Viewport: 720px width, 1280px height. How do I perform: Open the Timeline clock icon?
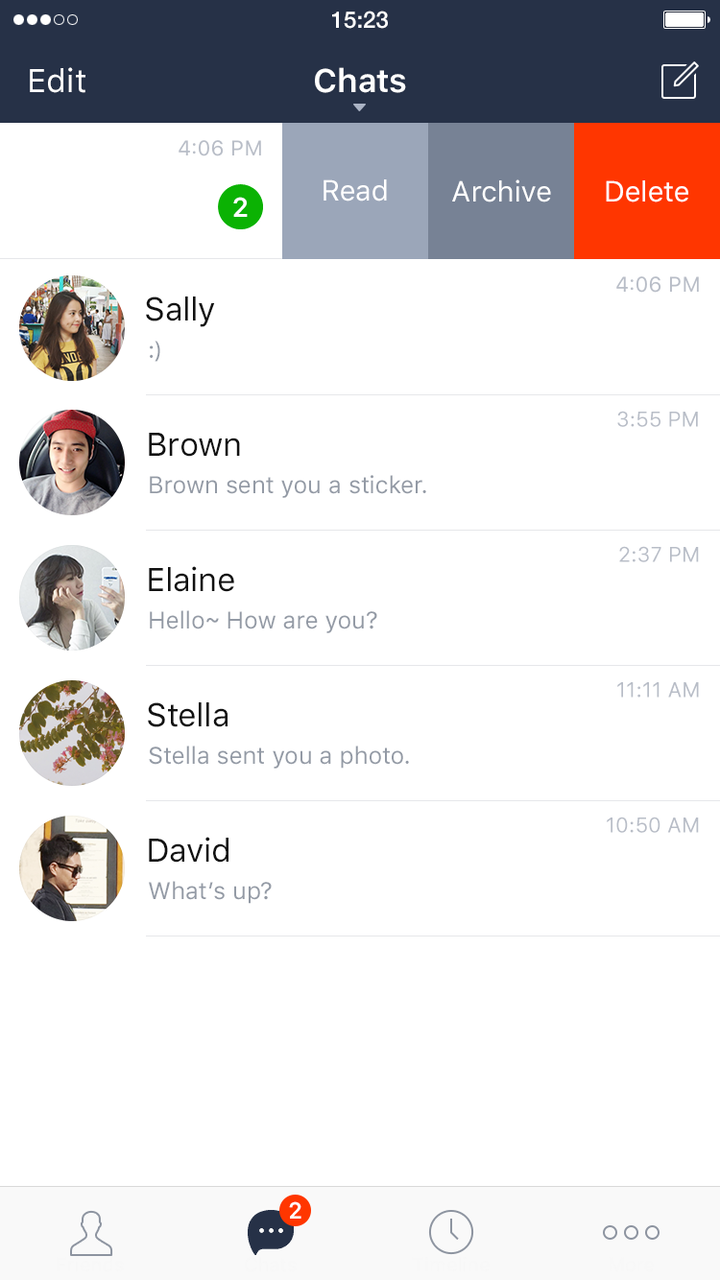tap(450, 1231)
